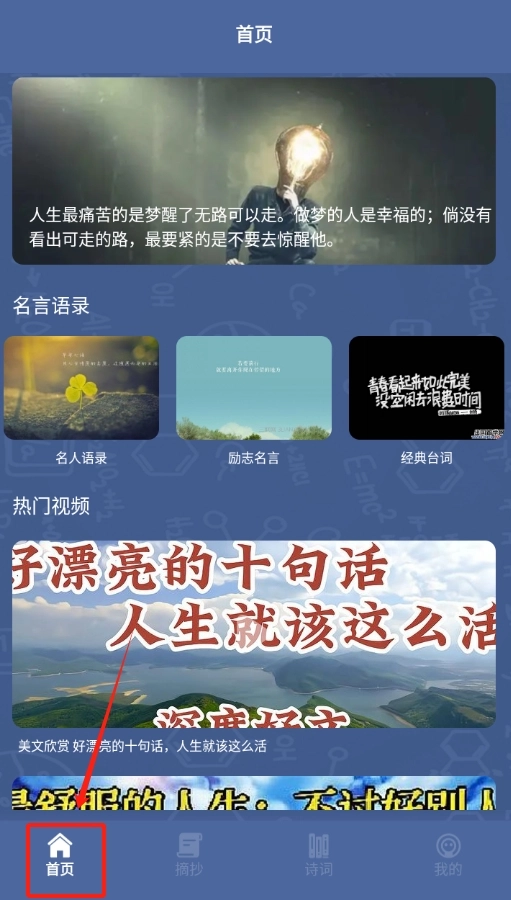Switch to the 摘抄 tab
The width and height of the screenshot is (511, 900).
[x=189, y=855]
